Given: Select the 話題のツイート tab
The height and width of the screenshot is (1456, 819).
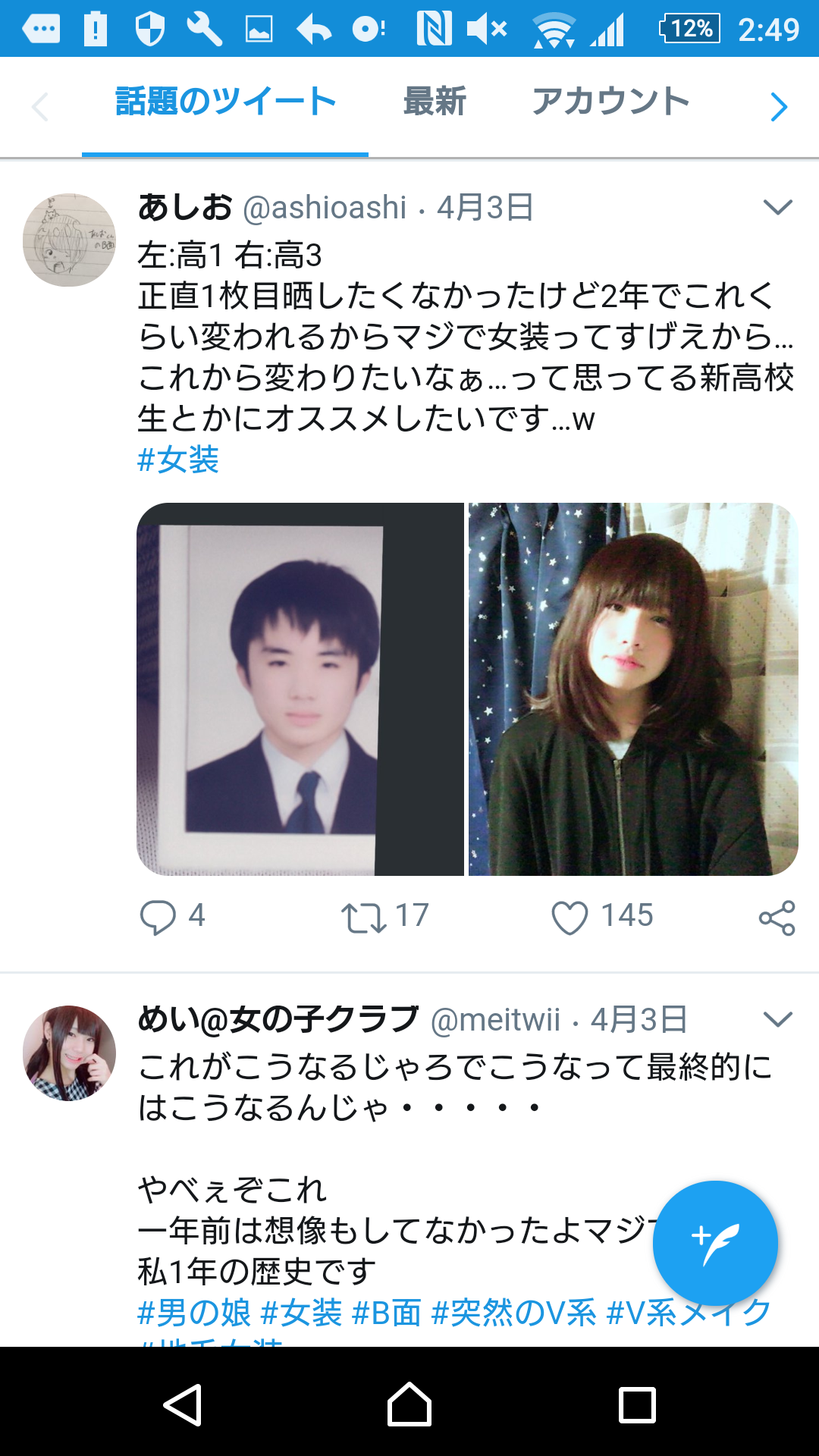Looking at the screenshot, I should point(225,102).
